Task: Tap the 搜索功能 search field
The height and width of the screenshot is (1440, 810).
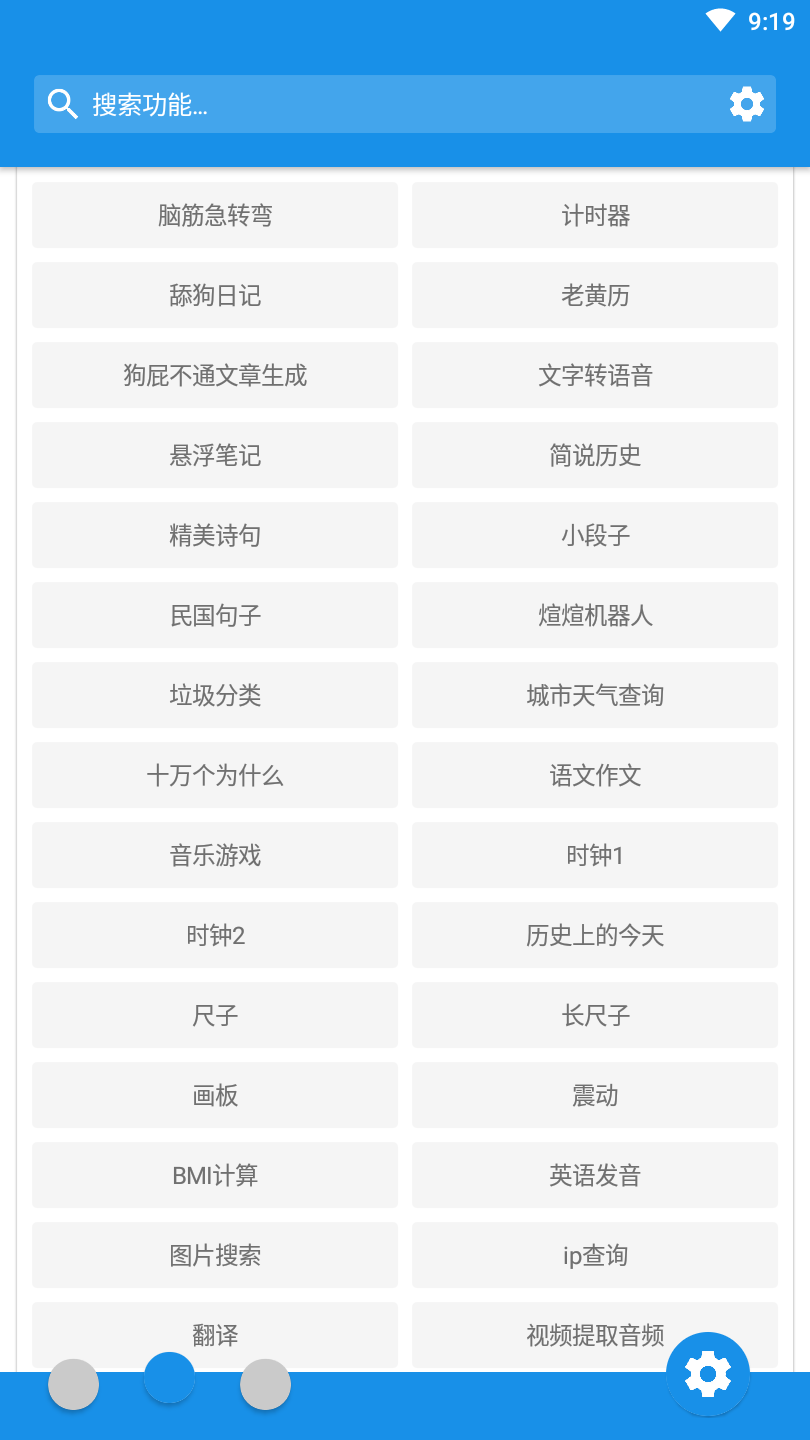Action: (x=380, y=104)
